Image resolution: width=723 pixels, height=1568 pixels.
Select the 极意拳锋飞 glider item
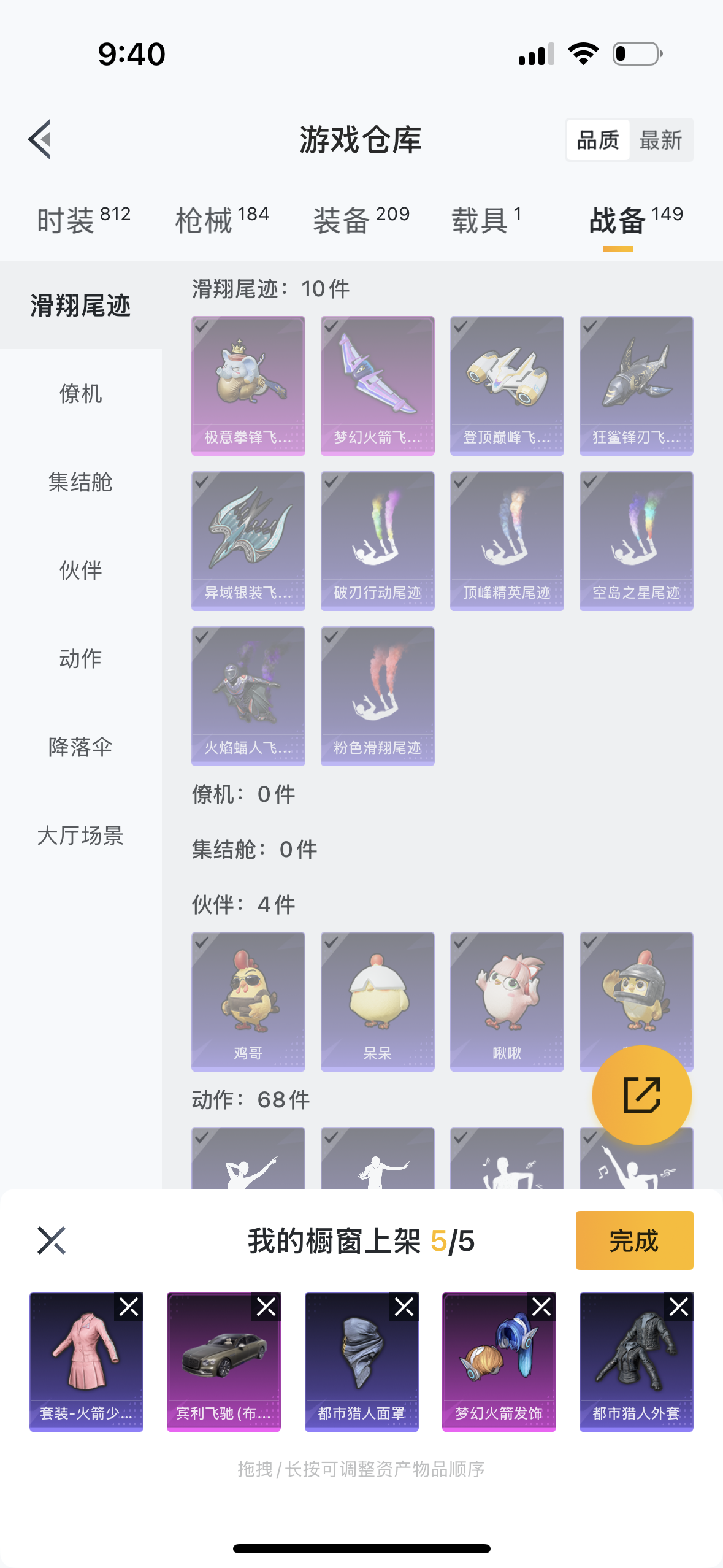[x=248, y=386]
